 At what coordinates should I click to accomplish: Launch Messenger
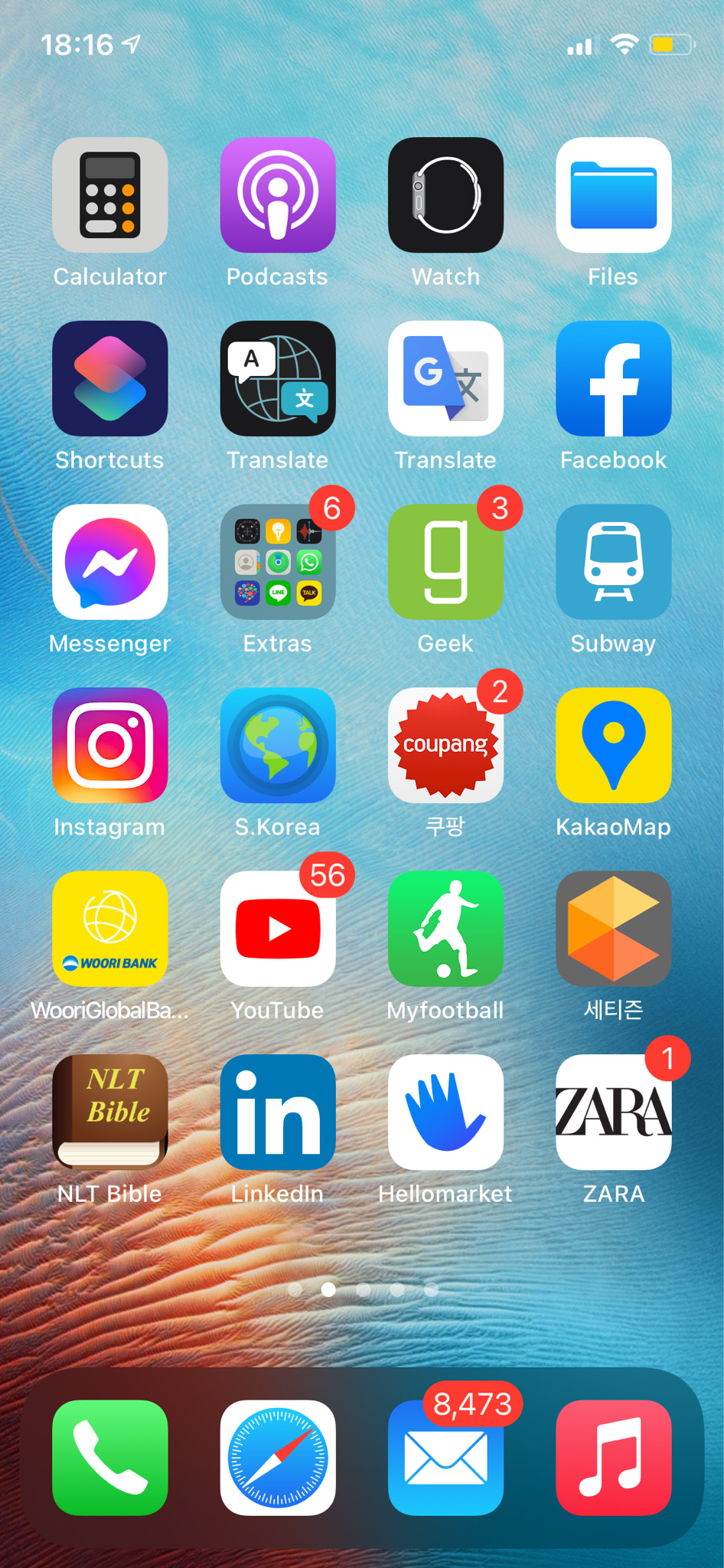[109, 562]
